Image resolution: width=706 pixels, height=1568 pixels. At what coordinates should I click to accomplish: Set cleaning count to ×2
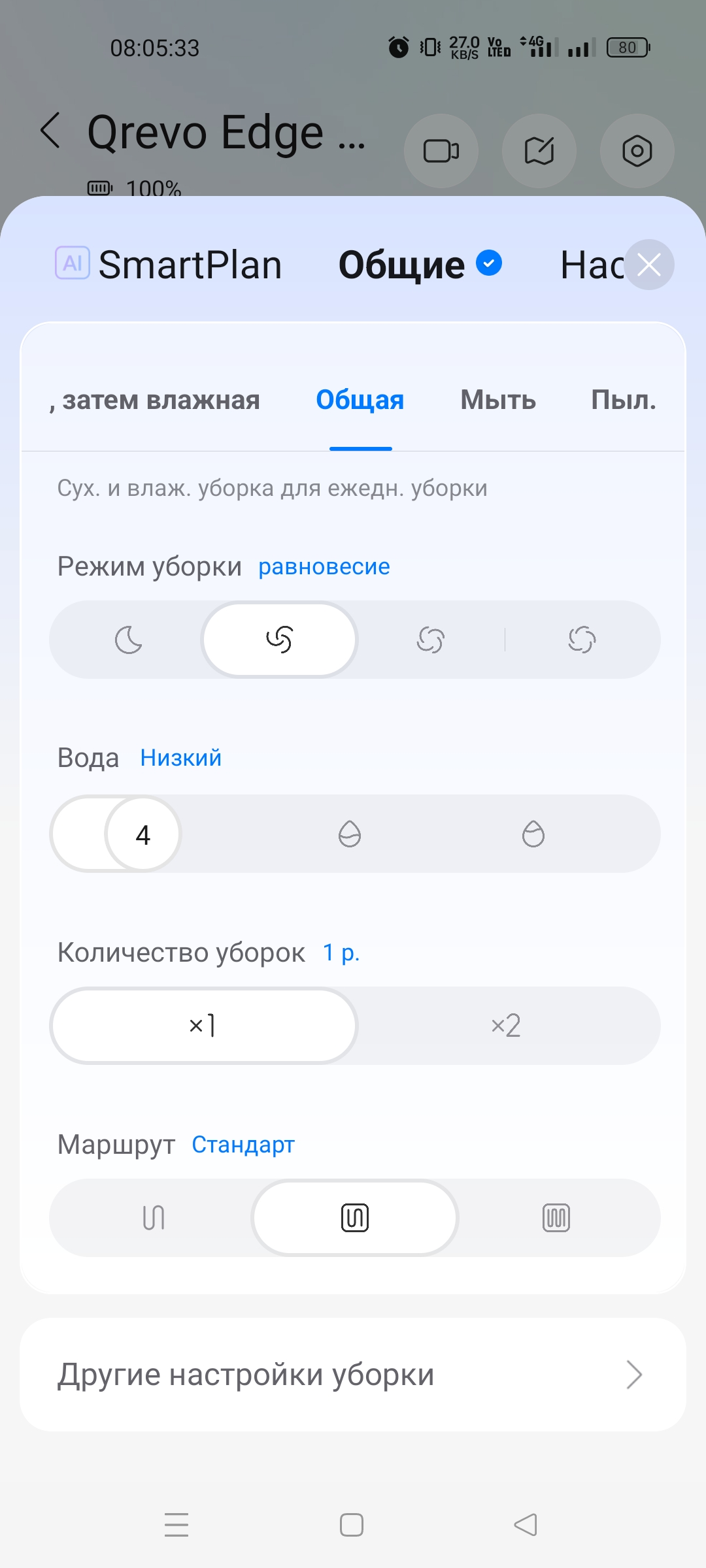tap(506, 1026)
